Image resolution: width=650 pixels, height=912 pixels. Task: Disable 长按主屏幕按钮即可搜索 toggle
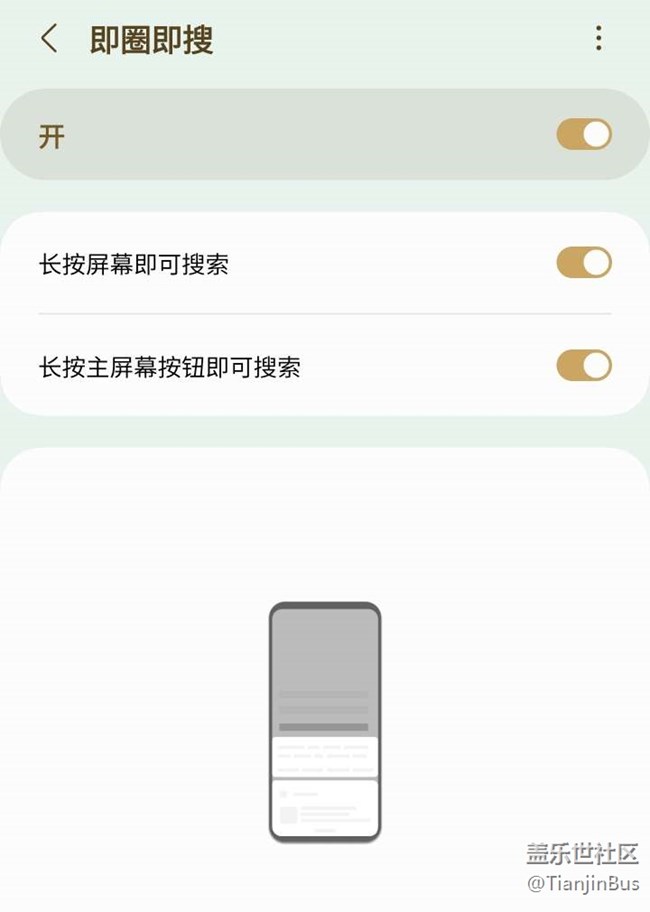pos(584,366)
